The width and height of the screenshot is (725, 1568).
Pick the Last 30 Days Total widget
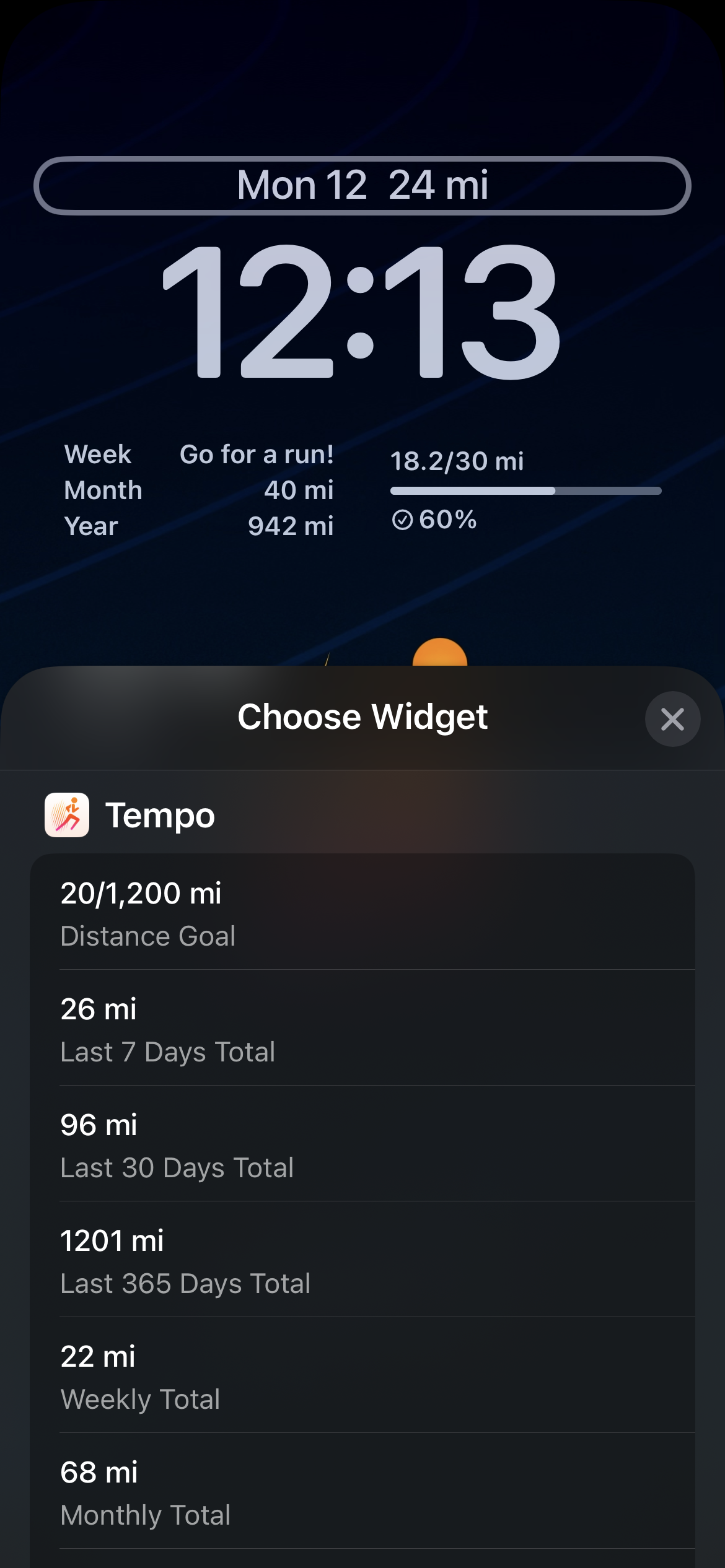(362, 1144)
